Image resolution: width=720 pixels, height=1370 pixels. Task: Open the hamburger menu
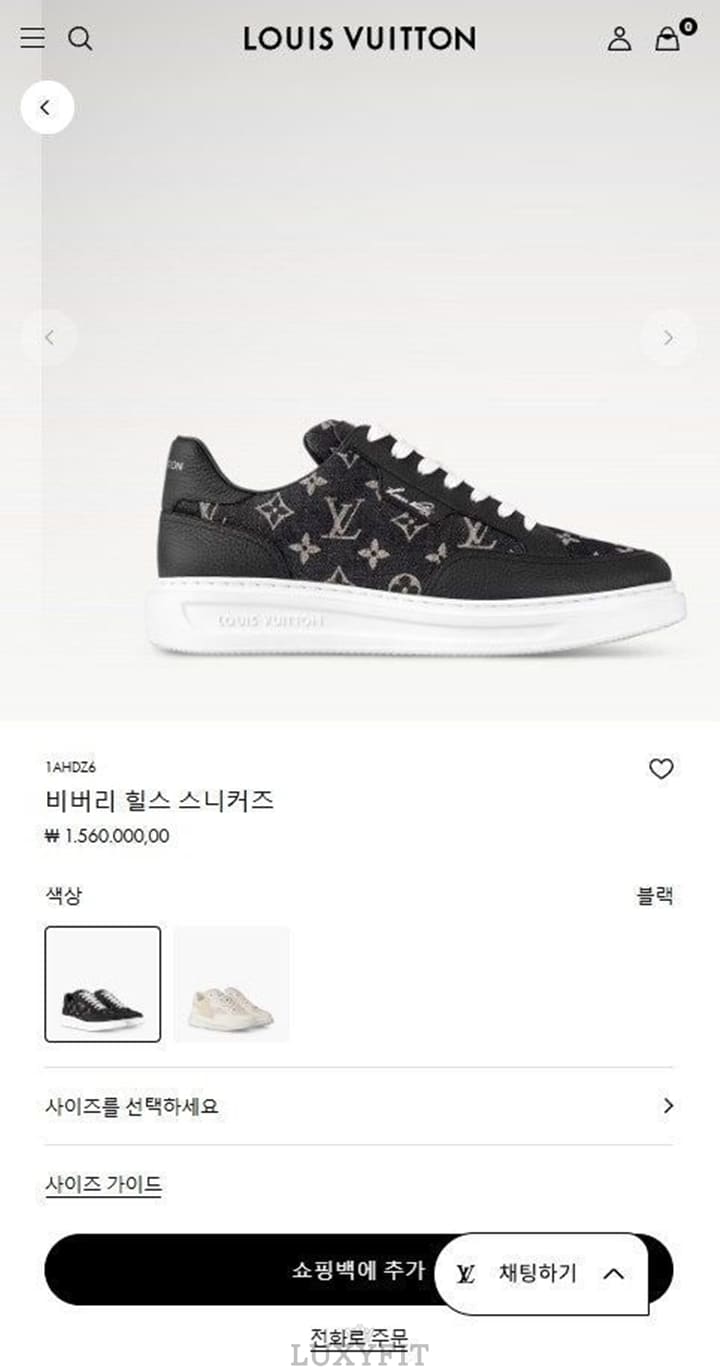pyautogui.click(x=33, y=39)
